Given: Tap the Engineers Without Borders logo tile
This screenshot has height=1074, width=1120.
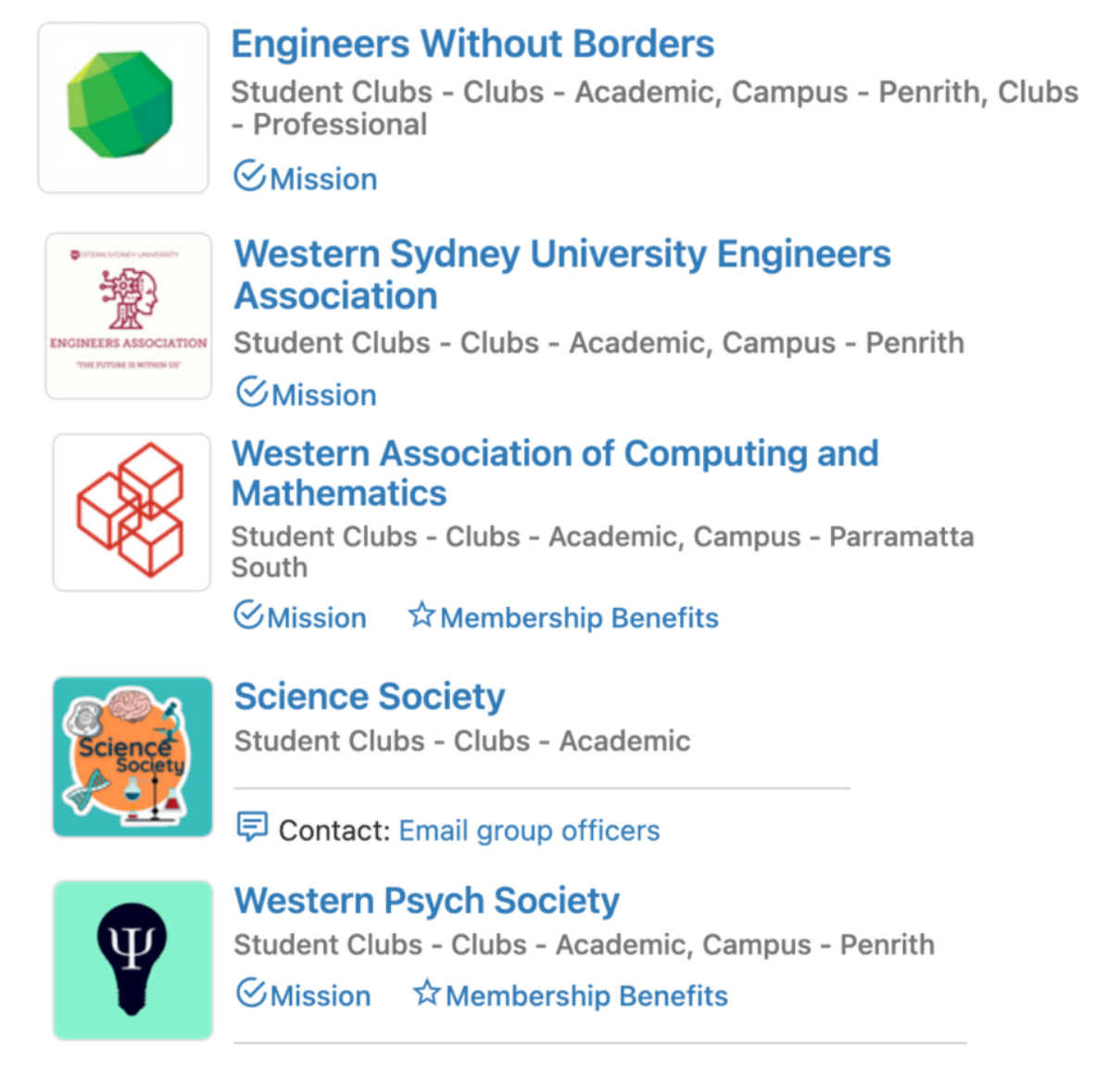Looking at the screenshot, I should [123, 107].
